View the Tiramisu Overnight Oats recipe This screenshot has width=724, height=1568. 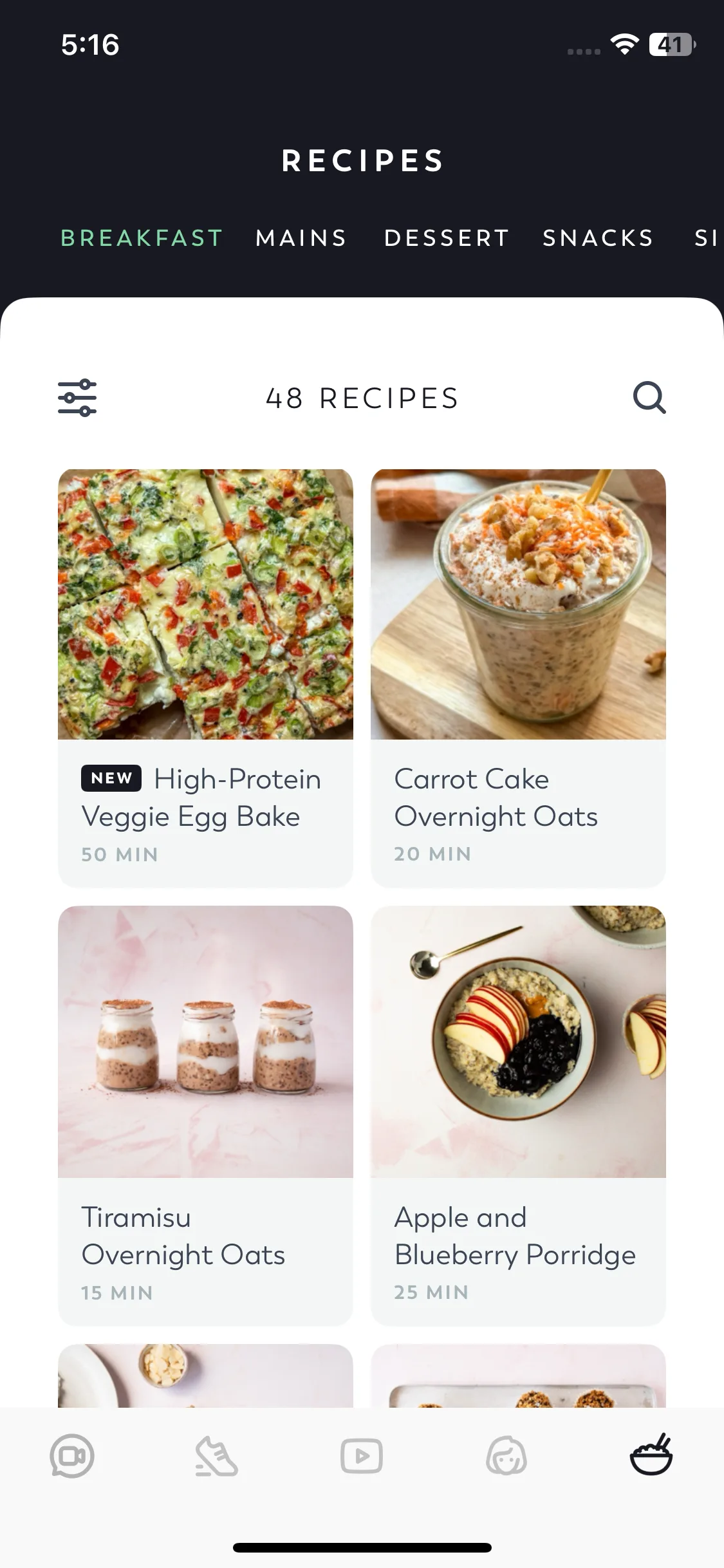[x=205, y=1114]
